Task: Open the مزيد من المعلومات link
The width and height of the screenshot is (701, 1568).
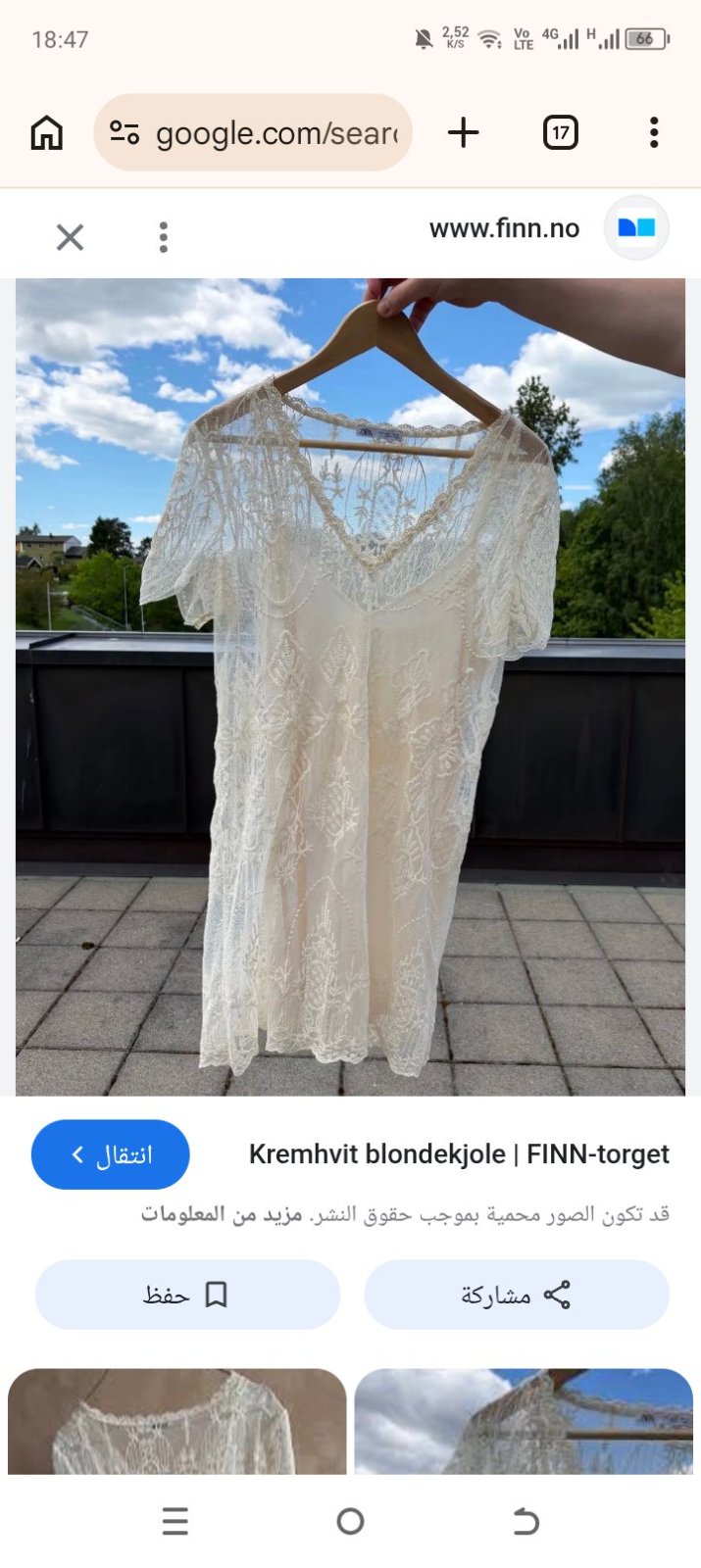Action: [x=221, y=1214]
